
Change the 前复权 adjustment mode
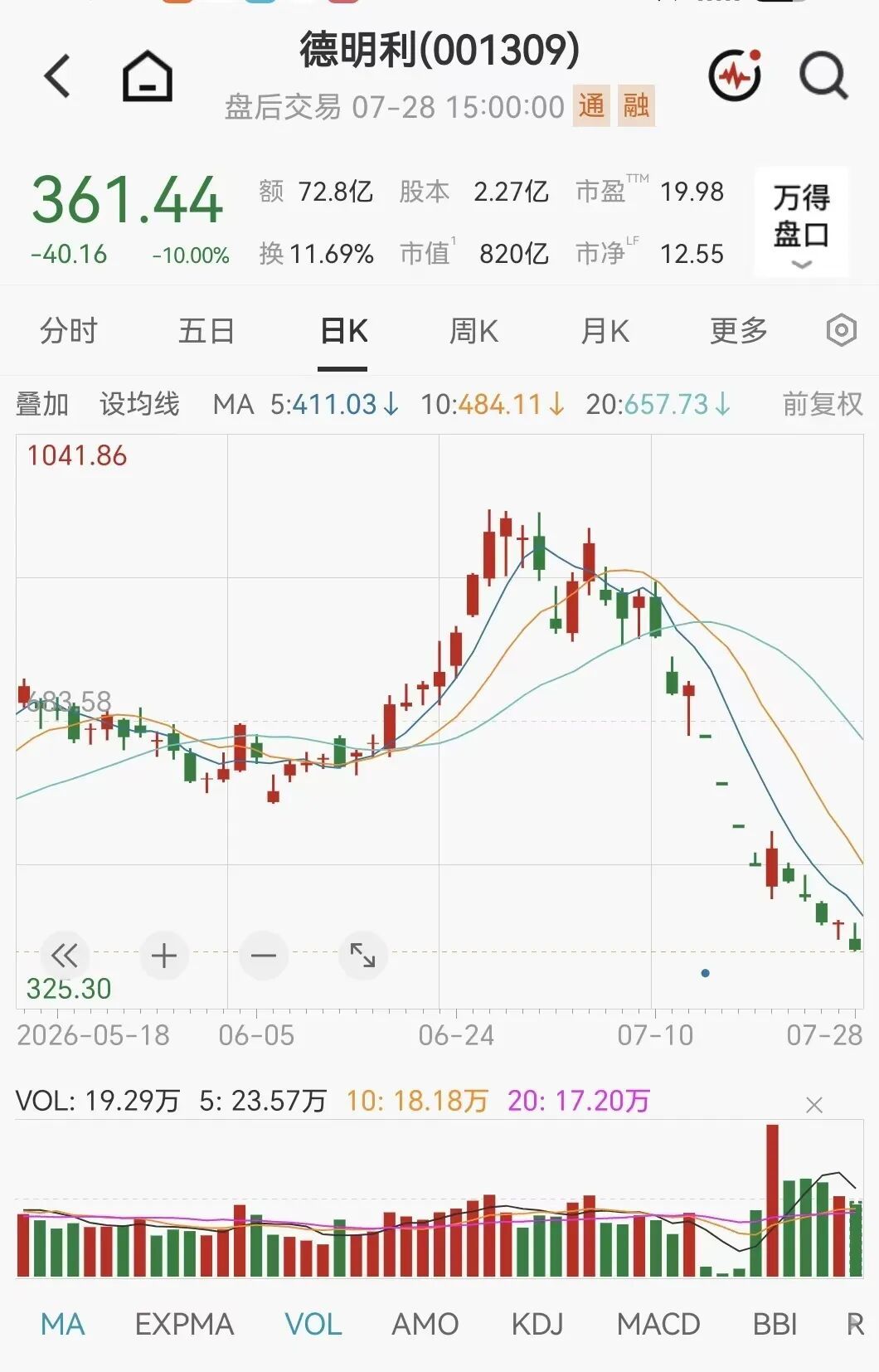[x=823, y=405]
